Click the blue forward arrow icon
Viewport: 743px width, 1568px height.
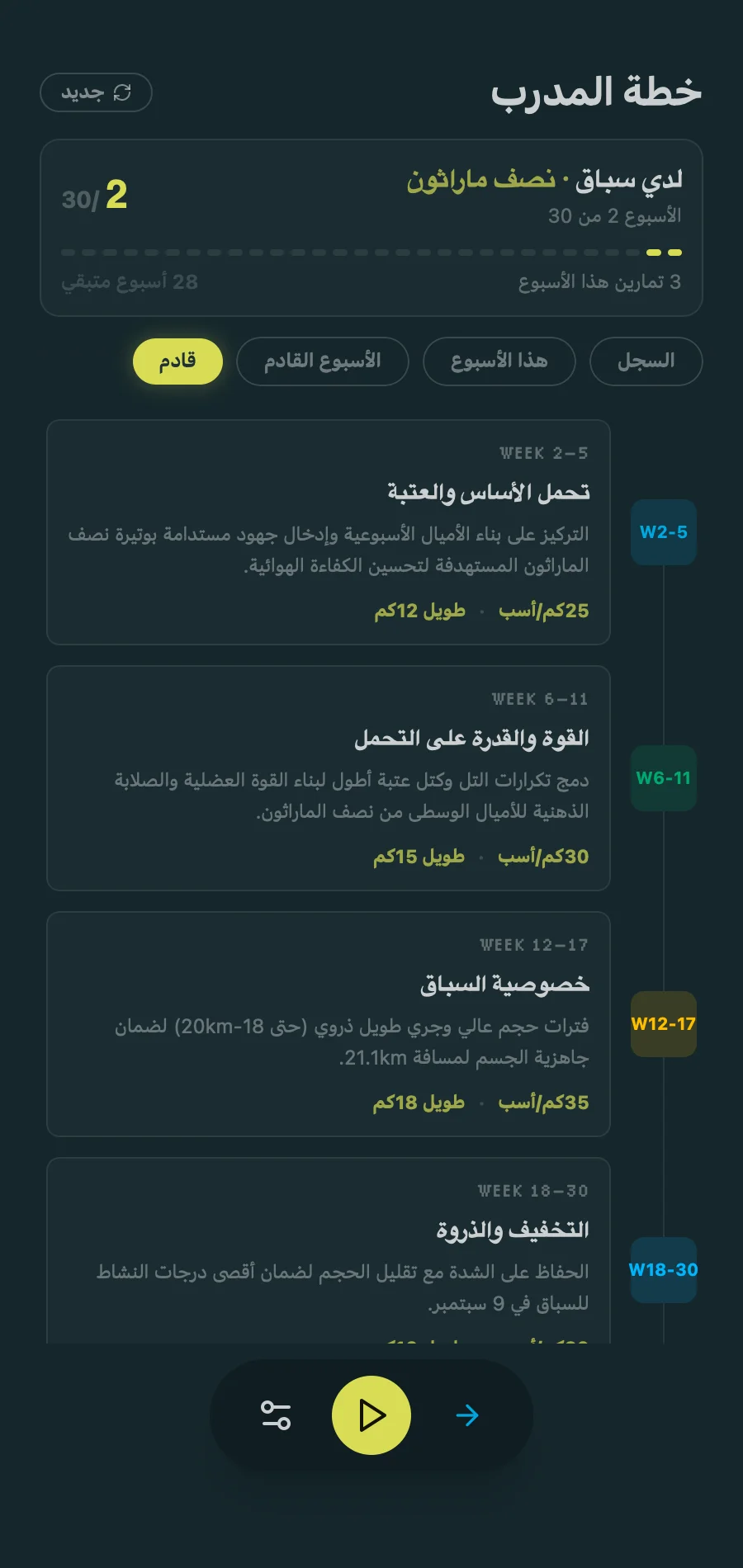coord(467,1415)
